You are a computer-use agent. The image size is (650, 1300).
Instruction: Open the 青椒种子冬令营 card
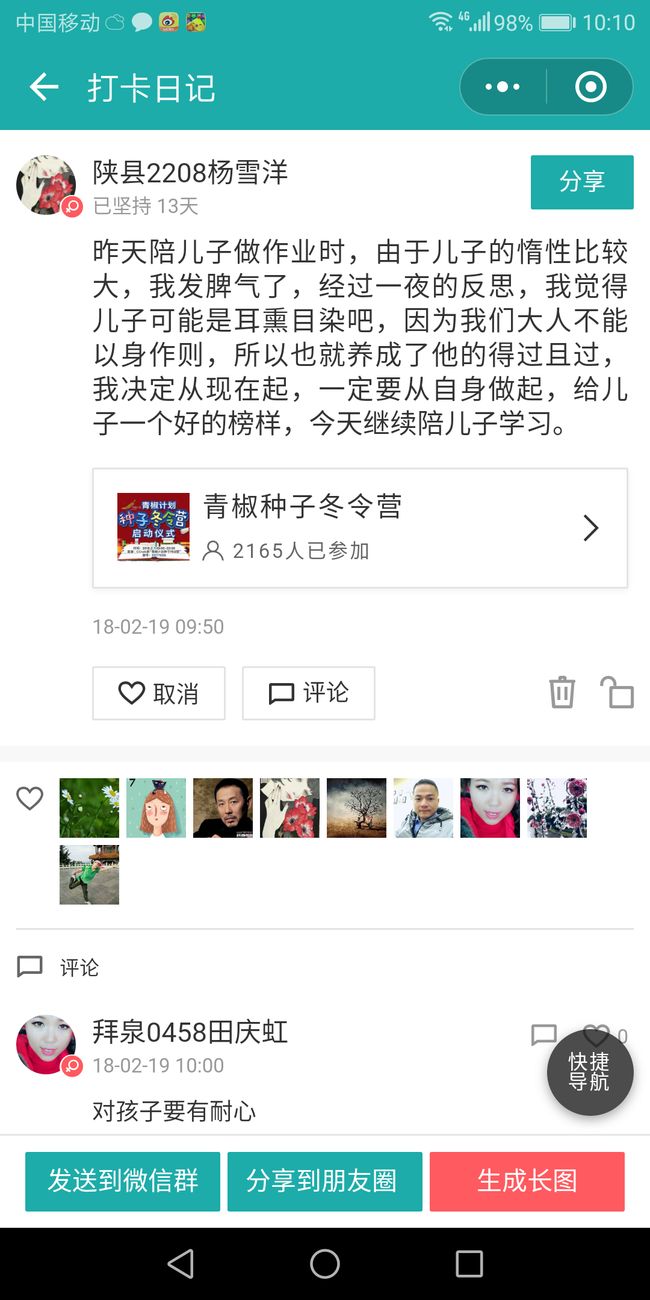[360, 528]
